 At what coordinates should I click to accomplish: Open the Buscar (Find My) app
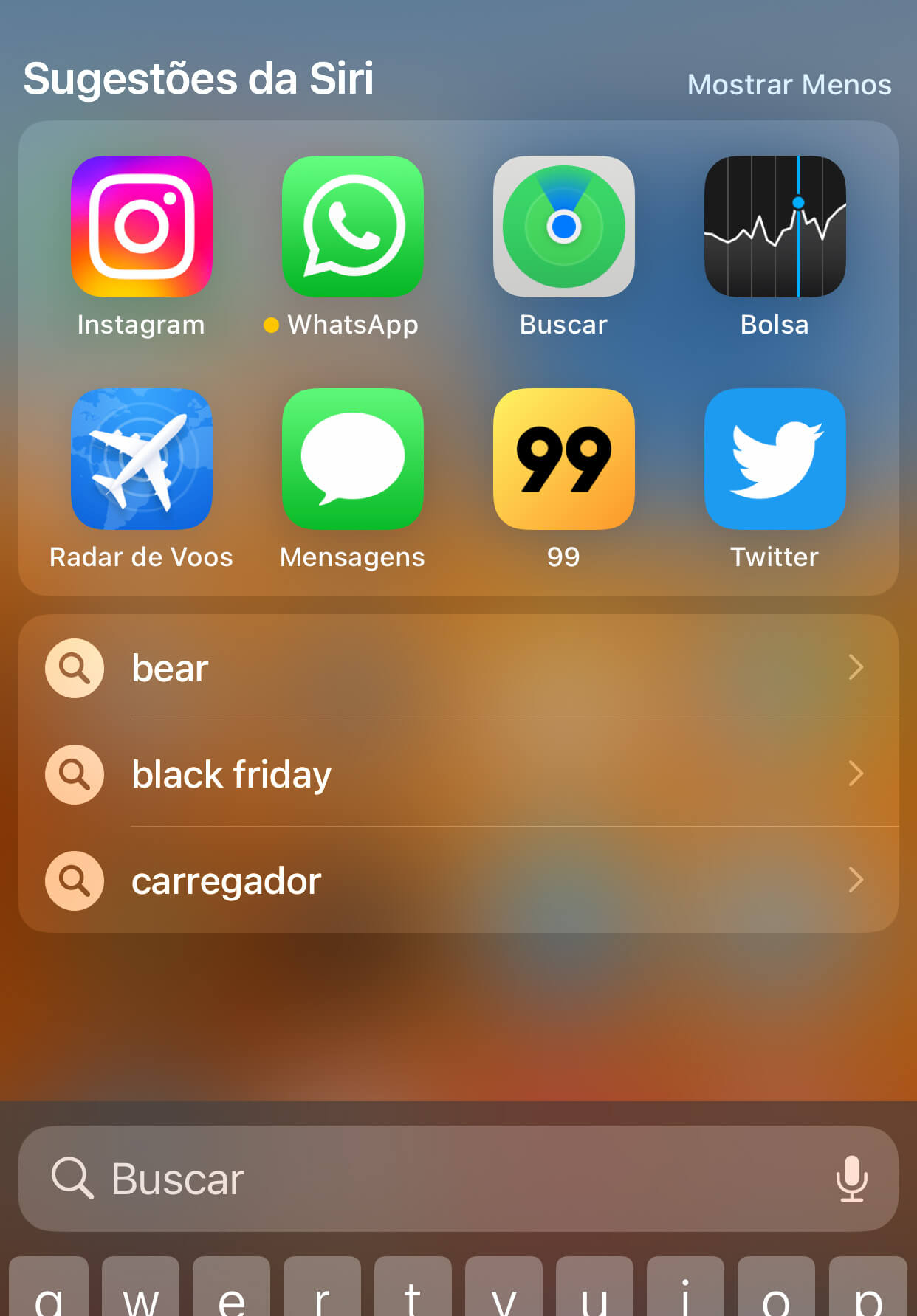563,227
